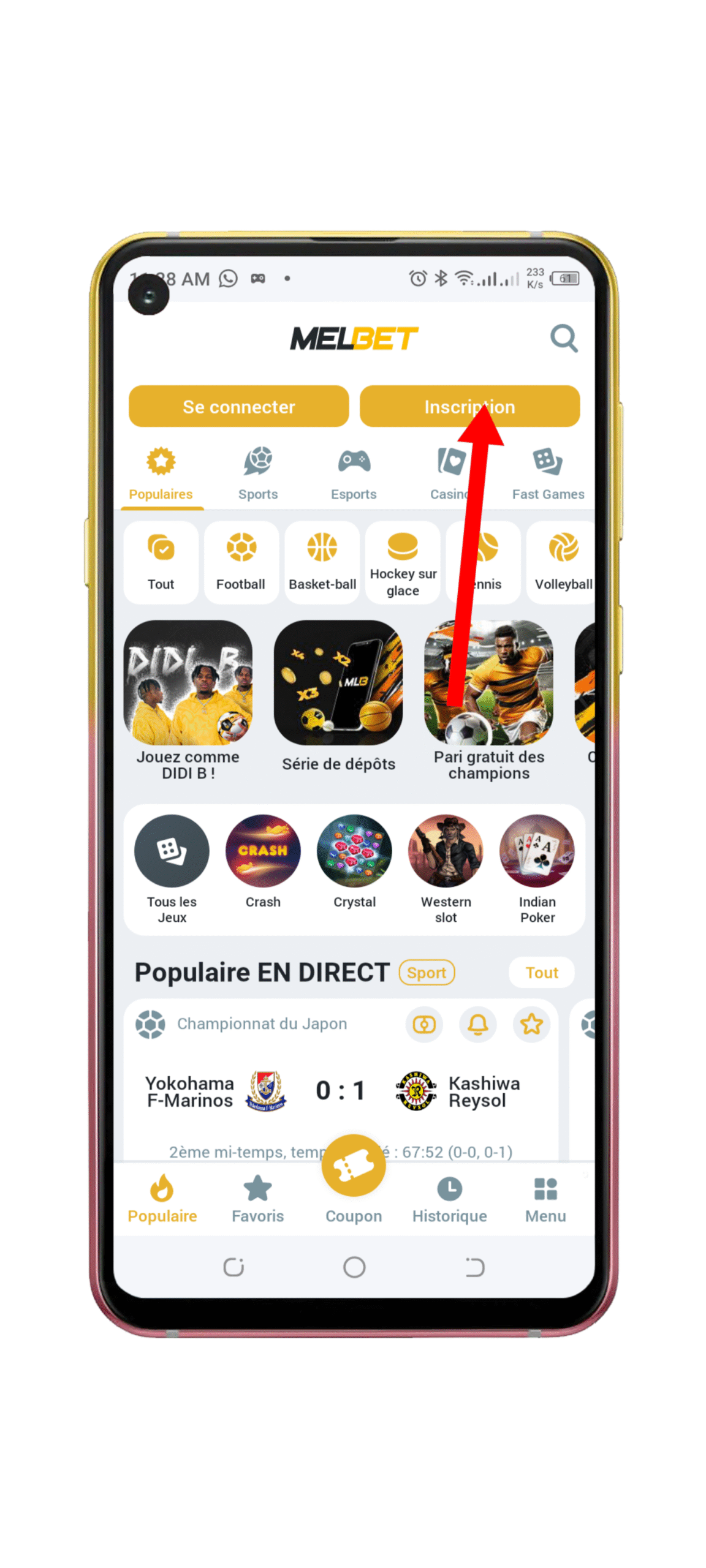Open the Fast Games tab
This screenshot has width=706, height=1568.
pyautogui.click(x=548, y=473)
